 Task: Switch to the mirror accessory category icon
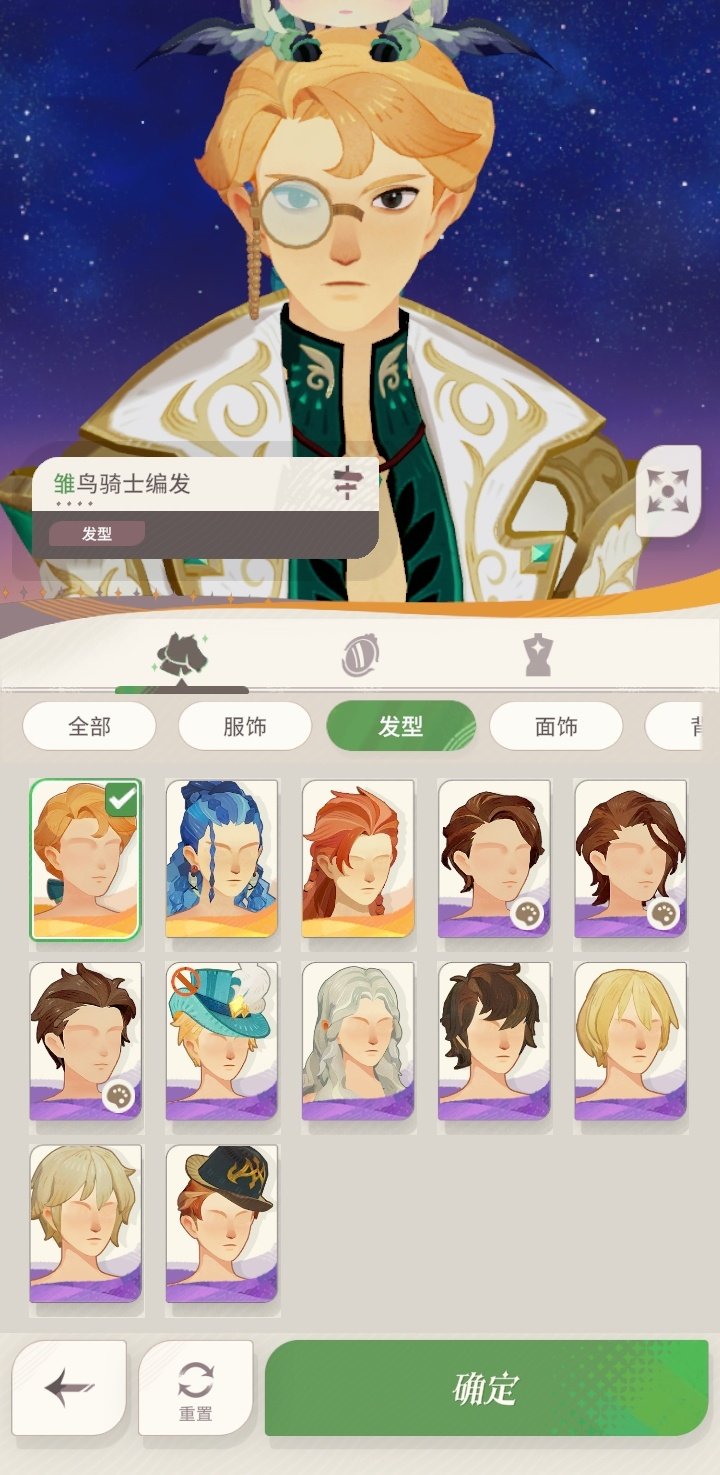pos(360,651)
